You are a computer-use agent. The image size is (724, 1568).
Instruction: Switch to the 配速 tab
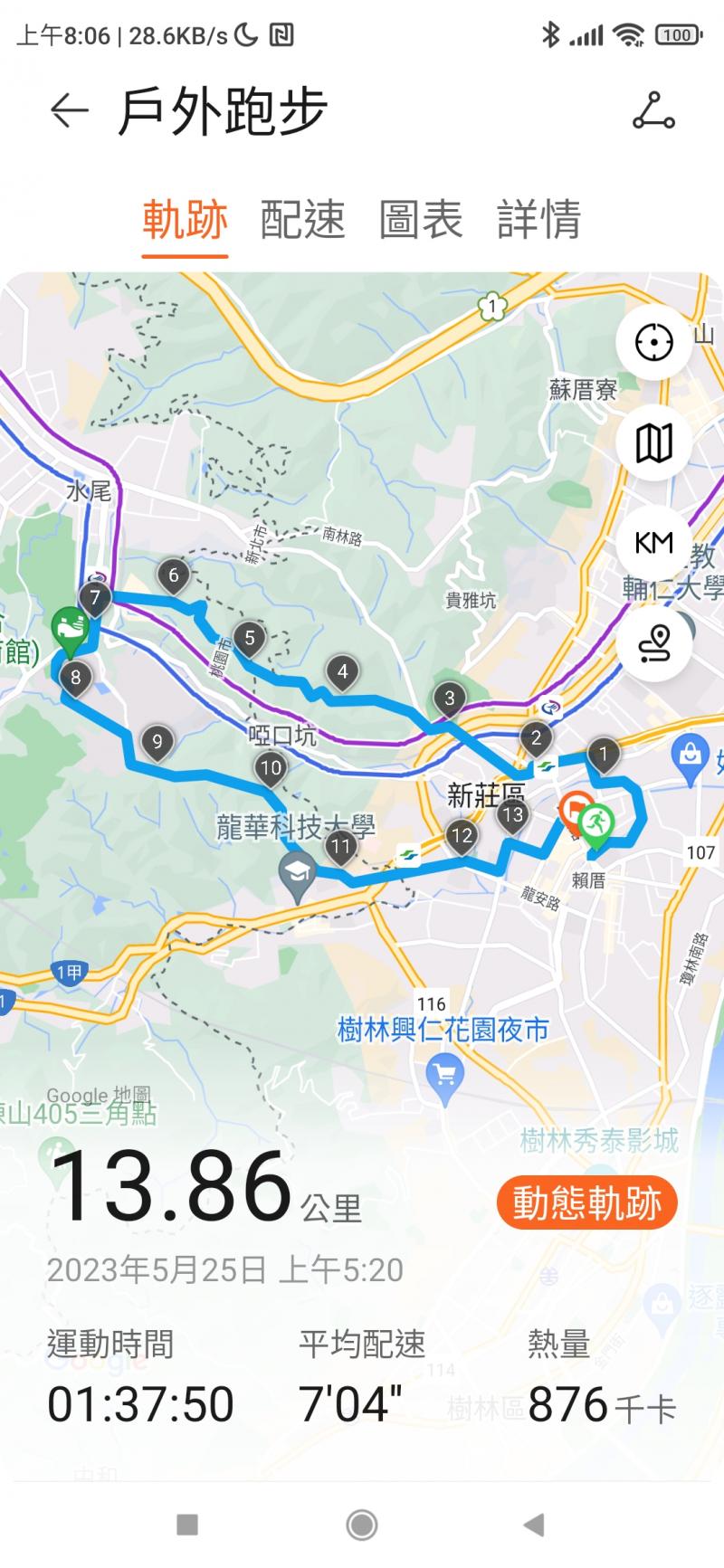coord(302,220)
